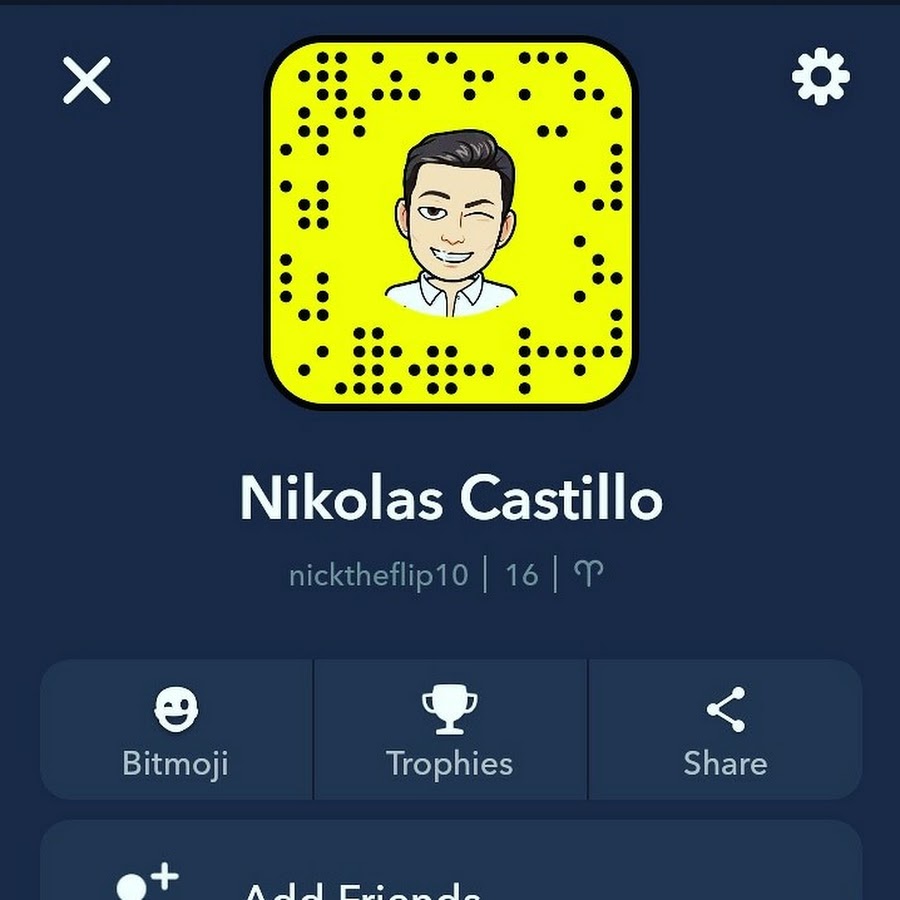
Task: Open settings via the gear icon
Action: click(820, 77)
